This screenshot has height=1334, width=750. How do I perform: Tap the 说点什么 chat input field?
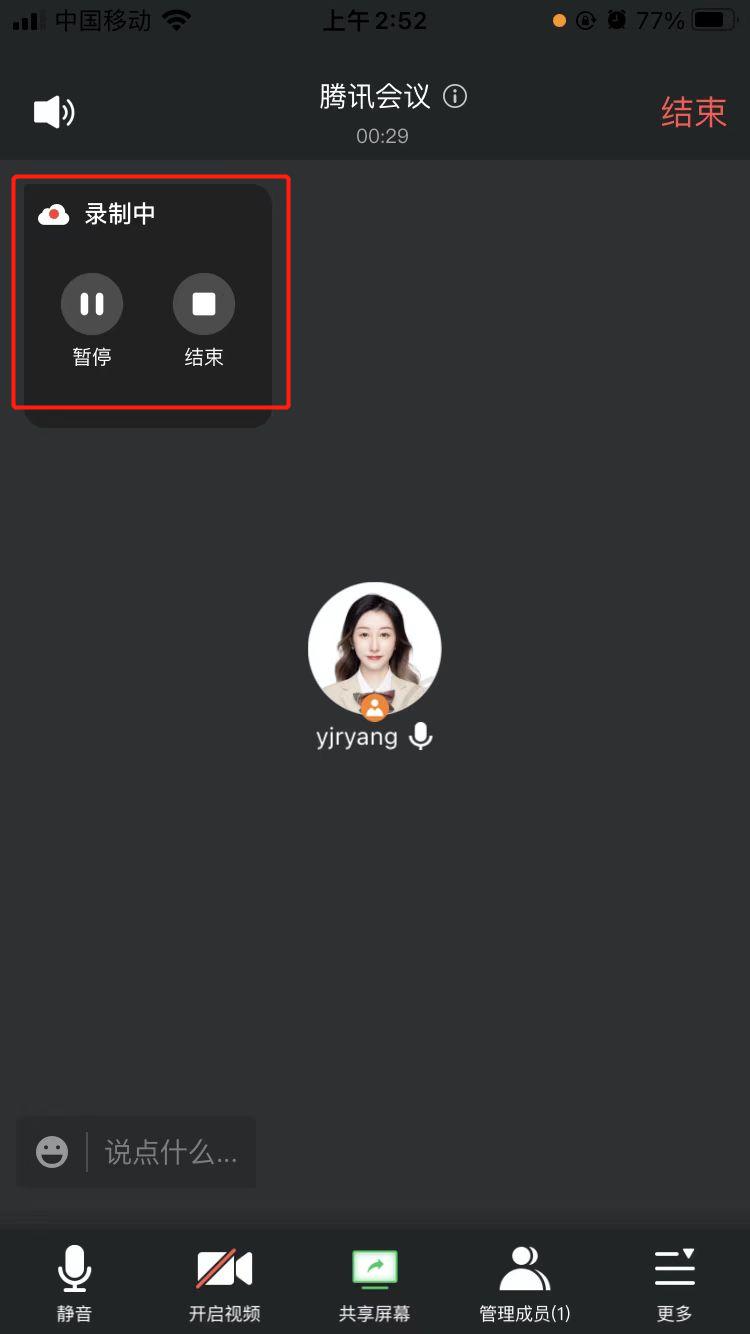pos(170,1152)
